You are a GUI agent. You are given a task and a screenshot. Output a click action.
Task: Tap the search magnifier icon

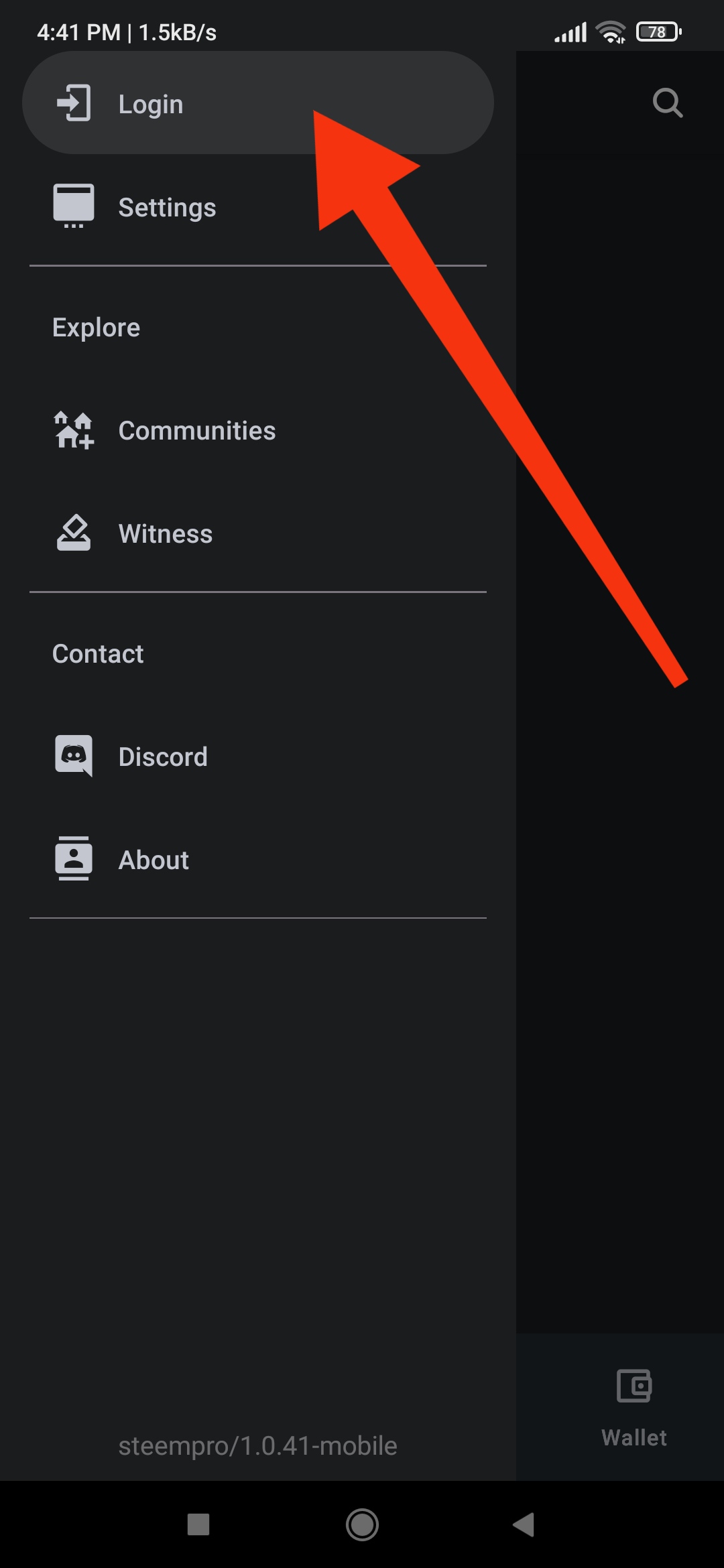(x=668, y=103)
